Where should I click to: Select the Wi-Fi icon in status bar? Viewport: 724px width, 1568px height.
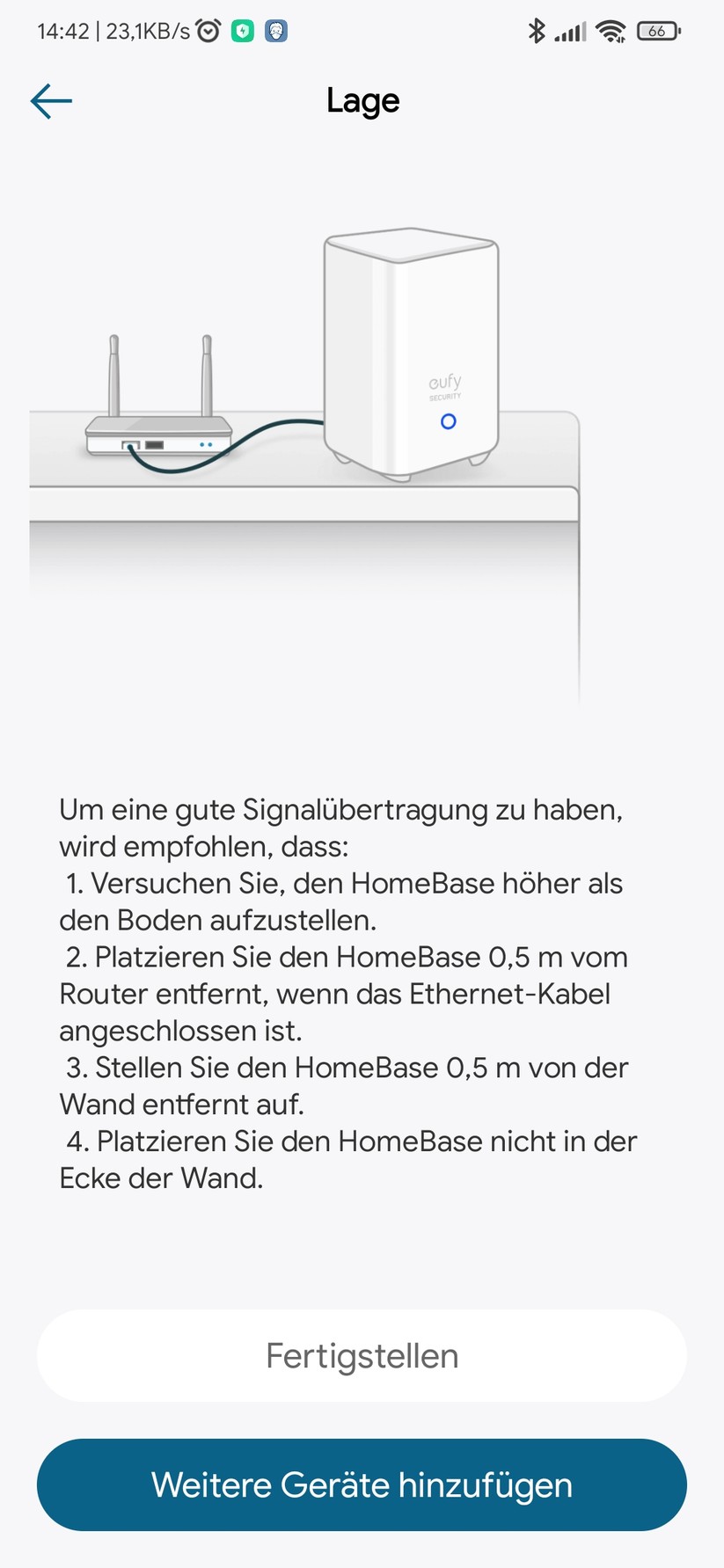point(611,30)
